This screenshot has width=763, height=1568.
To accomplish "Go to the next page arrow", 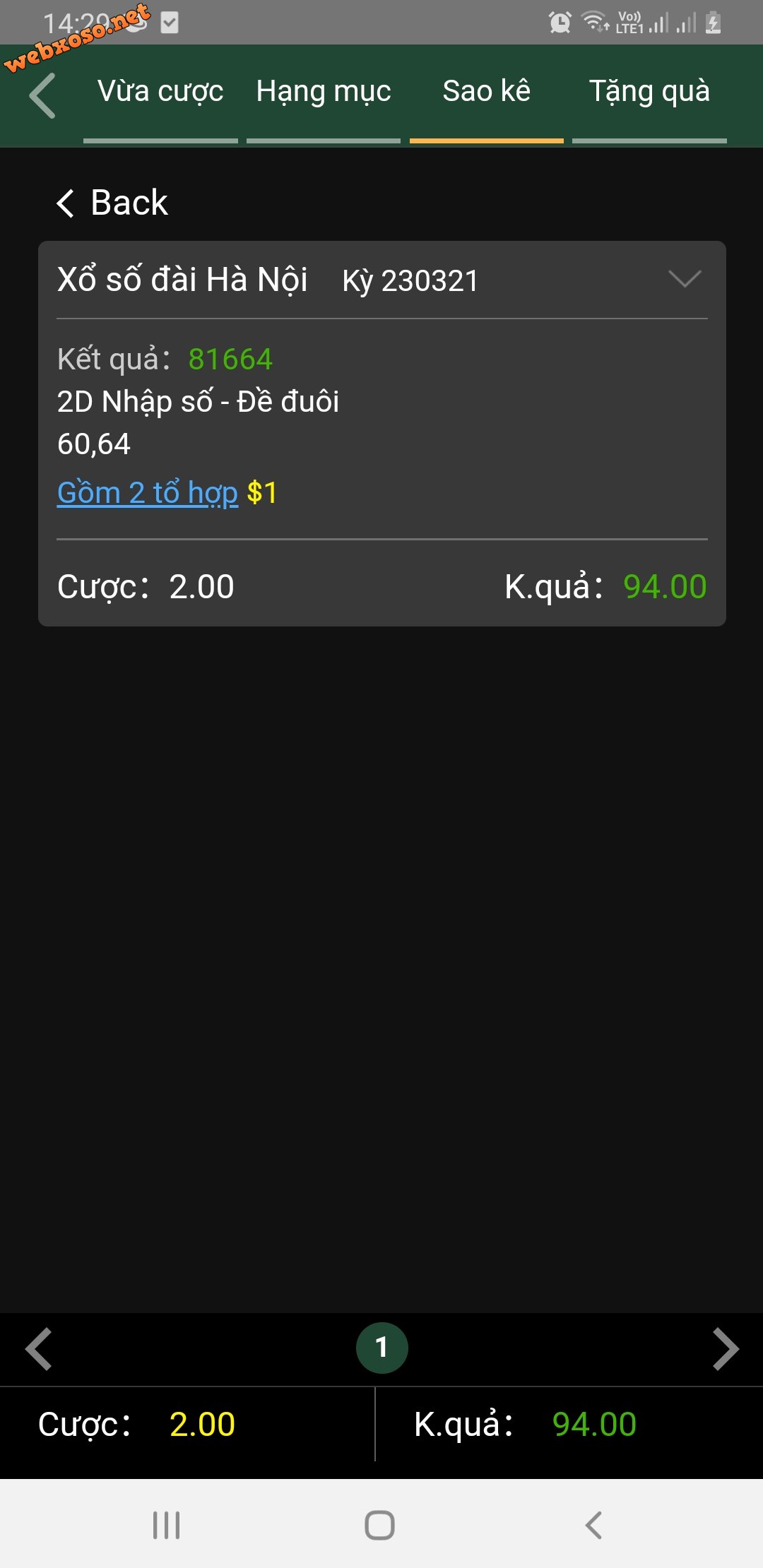I will point(725,1348).
